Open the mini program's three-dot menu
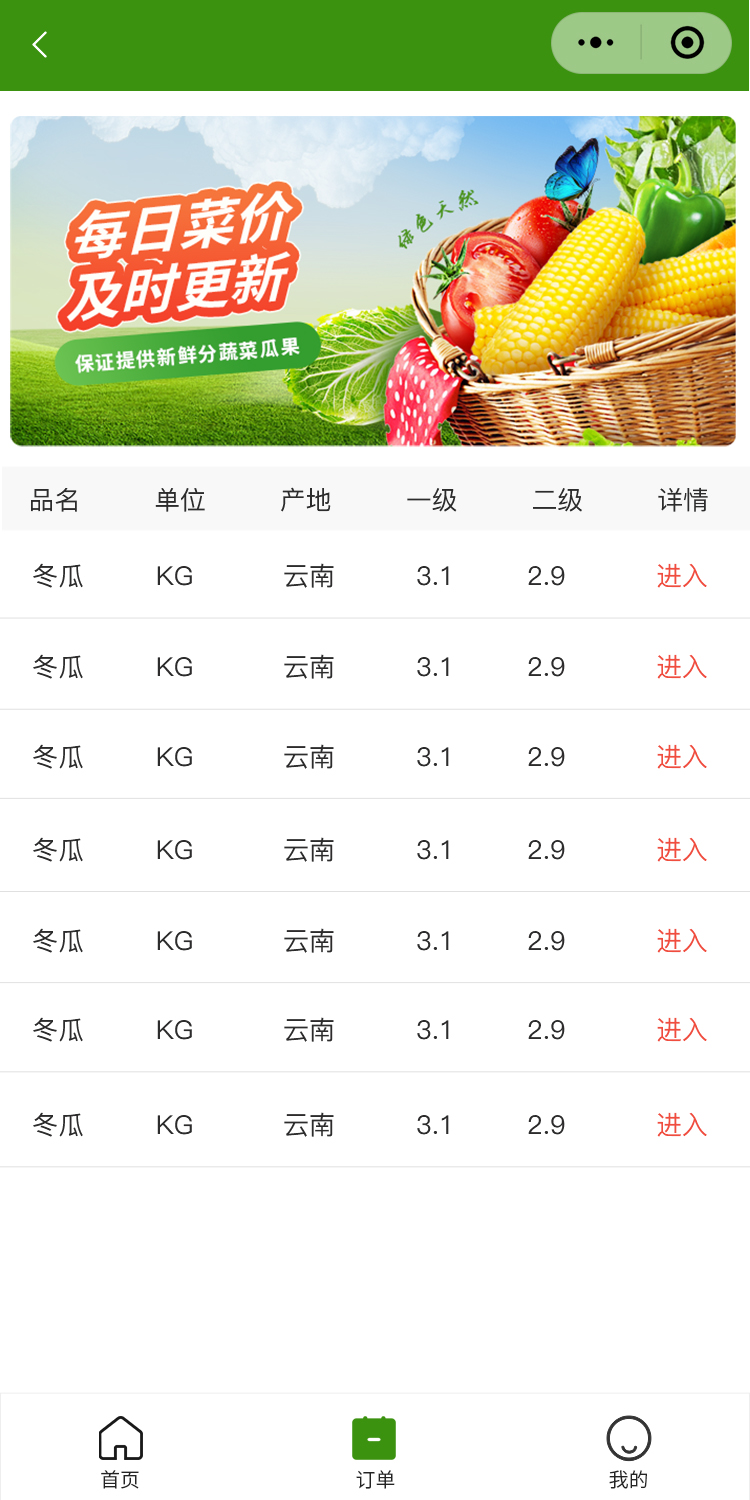This screenshot has height=1500, width=750. [596, 43]
